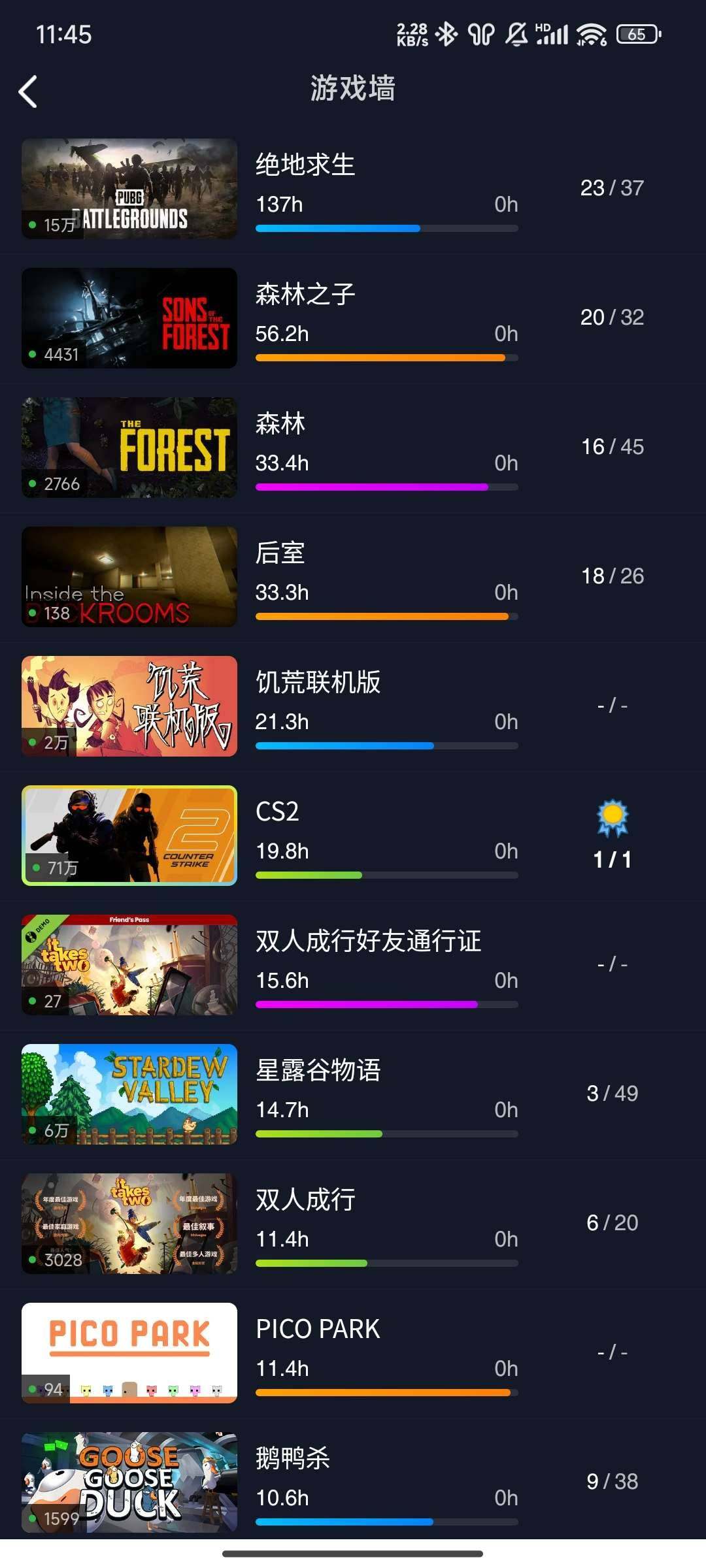The width and height of the screenshot is (706, 1568).
Task: Tap the PICO PARK cover image
Action: 129,1352
